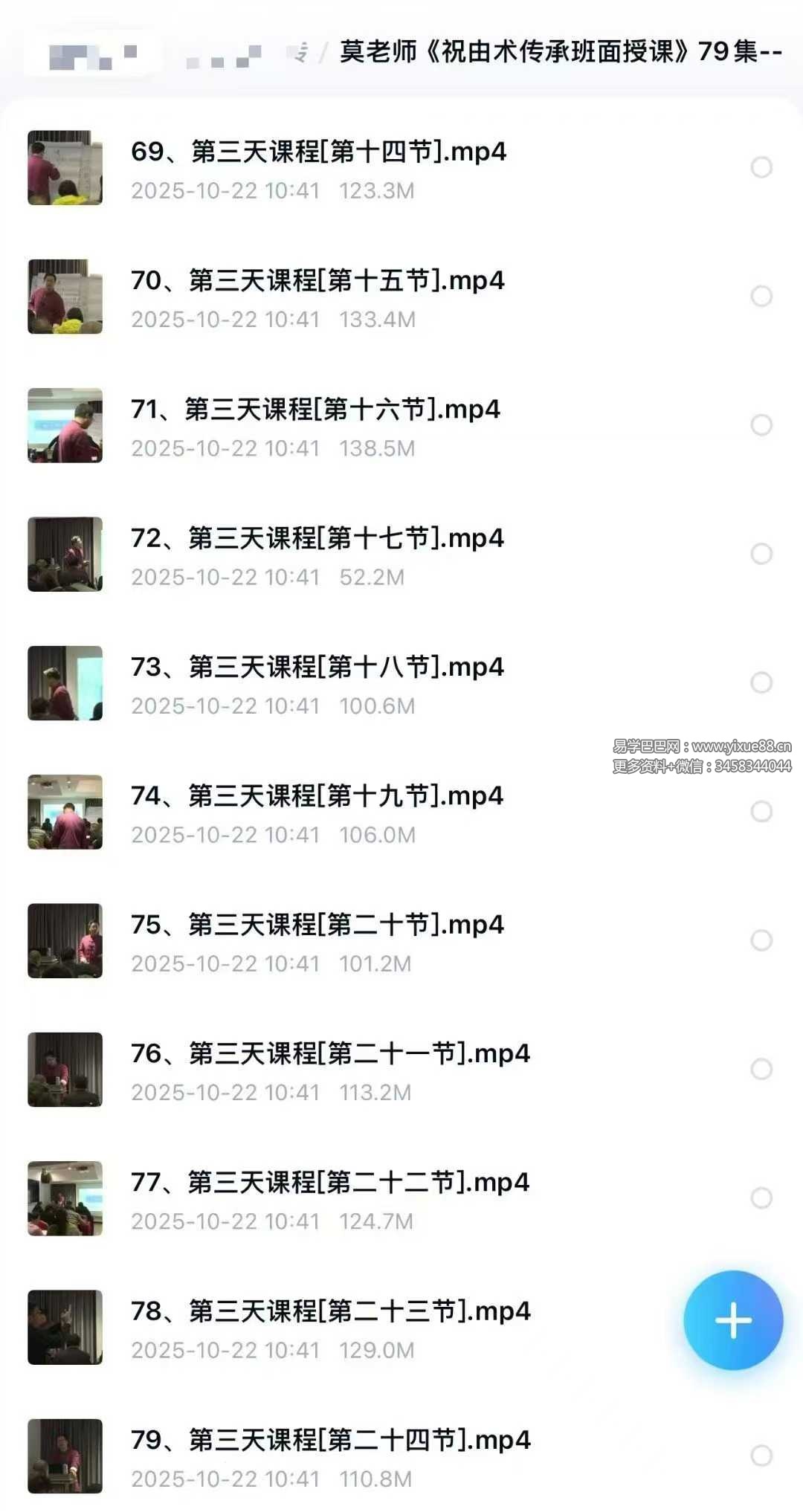Select the circle for file 69 第十四节

(x=761, y=167)
